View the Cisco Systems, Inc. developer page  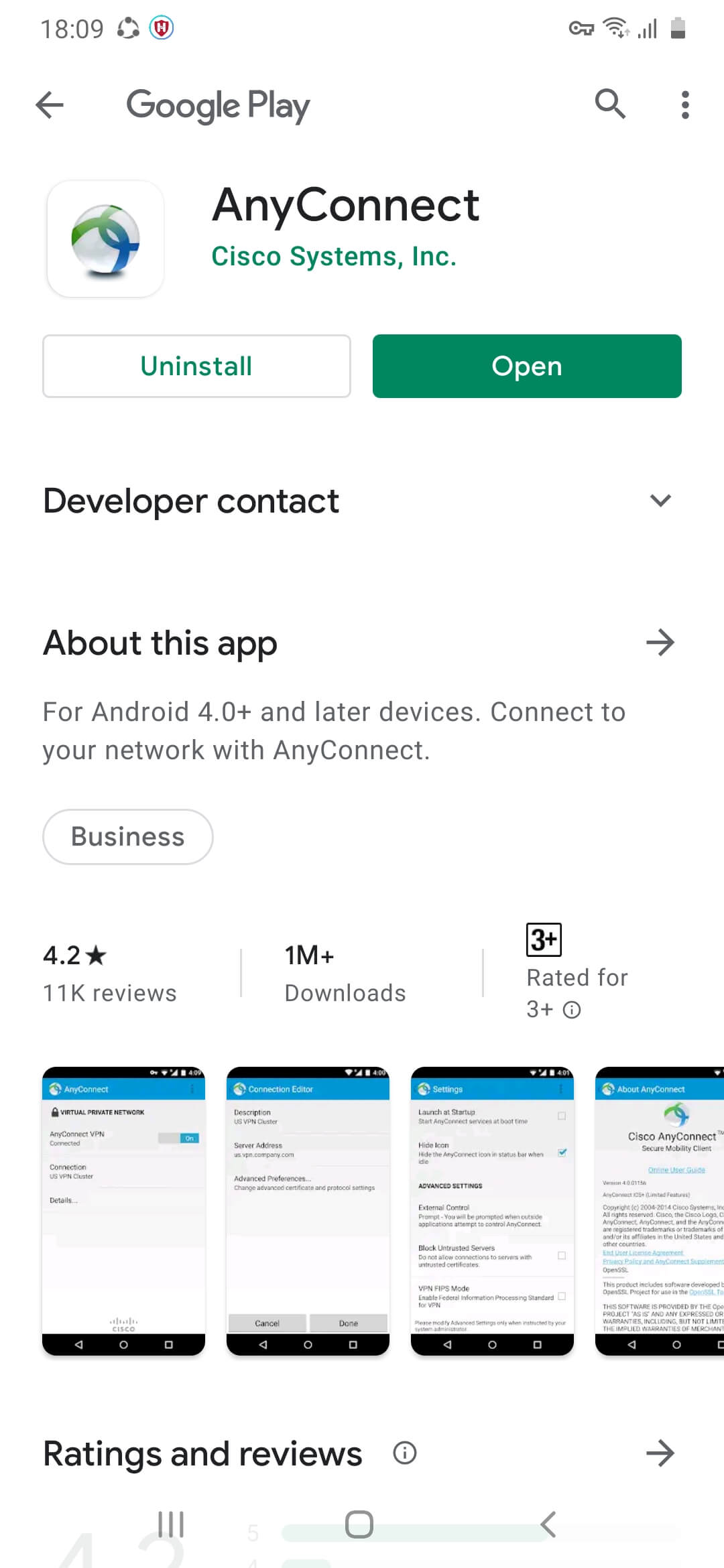(x=334, y=257)
